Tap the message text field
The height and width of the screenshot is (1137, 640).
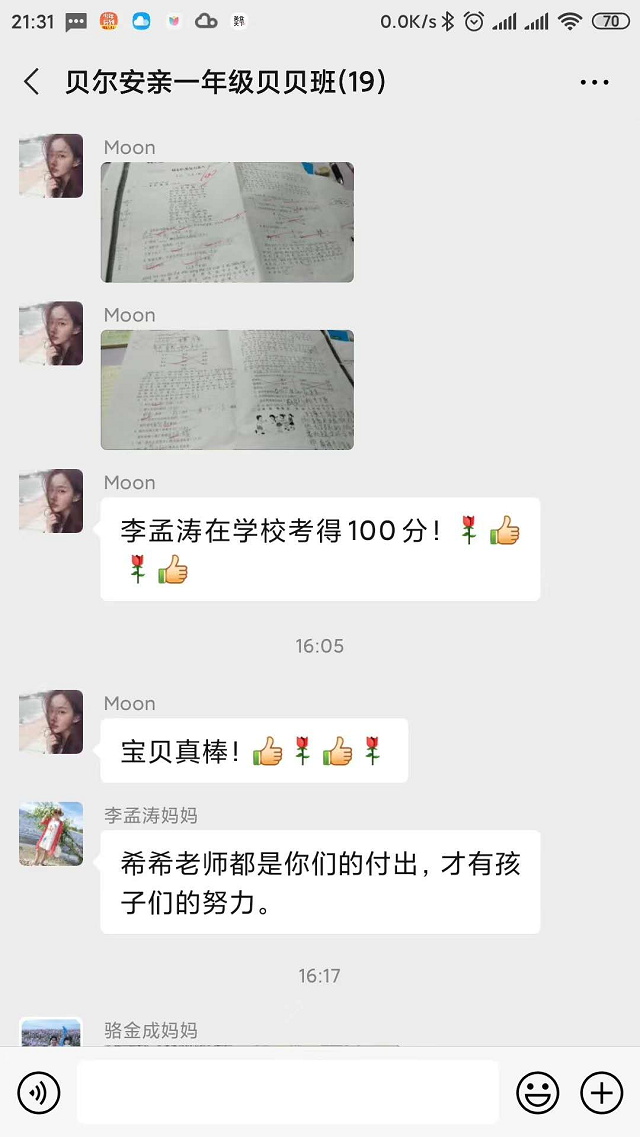pyautogui.click(x=287, y=1092)
